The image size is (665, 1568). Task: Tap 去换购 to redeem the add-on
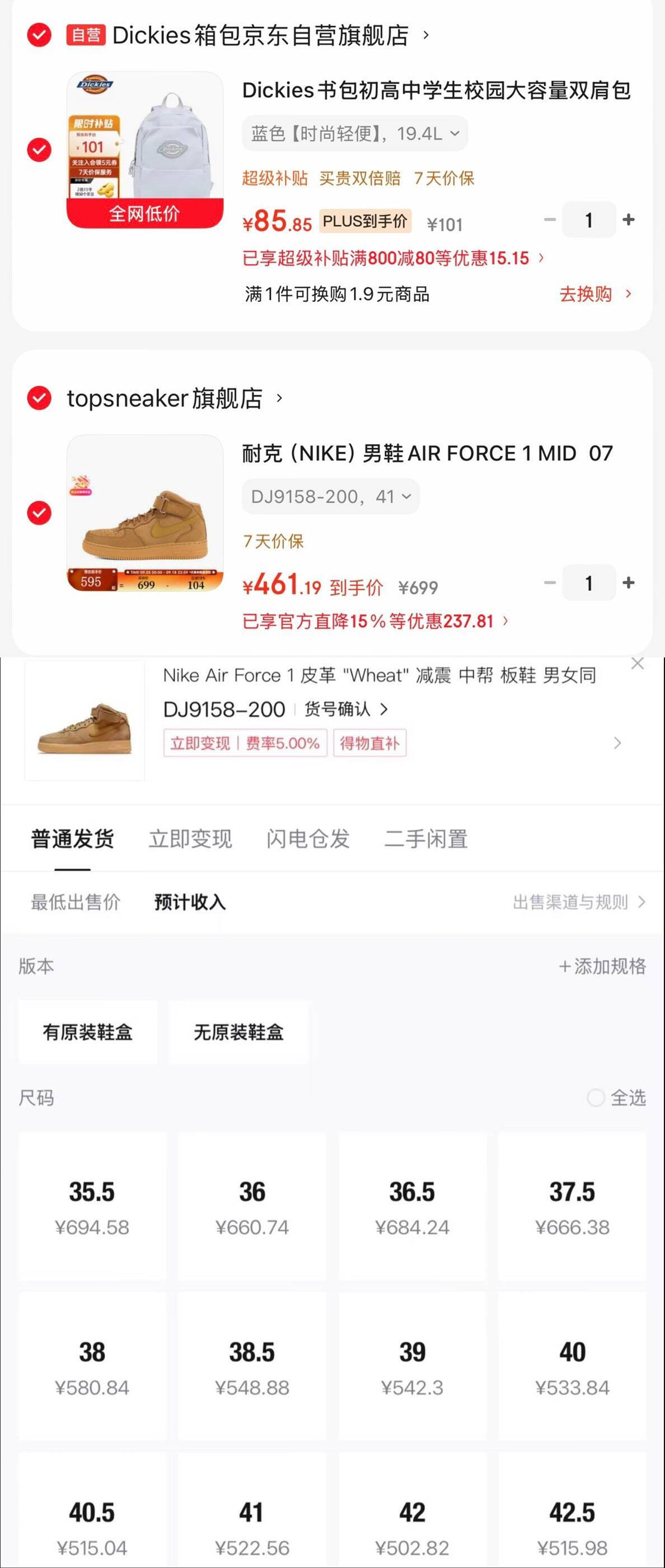[595, 295]
